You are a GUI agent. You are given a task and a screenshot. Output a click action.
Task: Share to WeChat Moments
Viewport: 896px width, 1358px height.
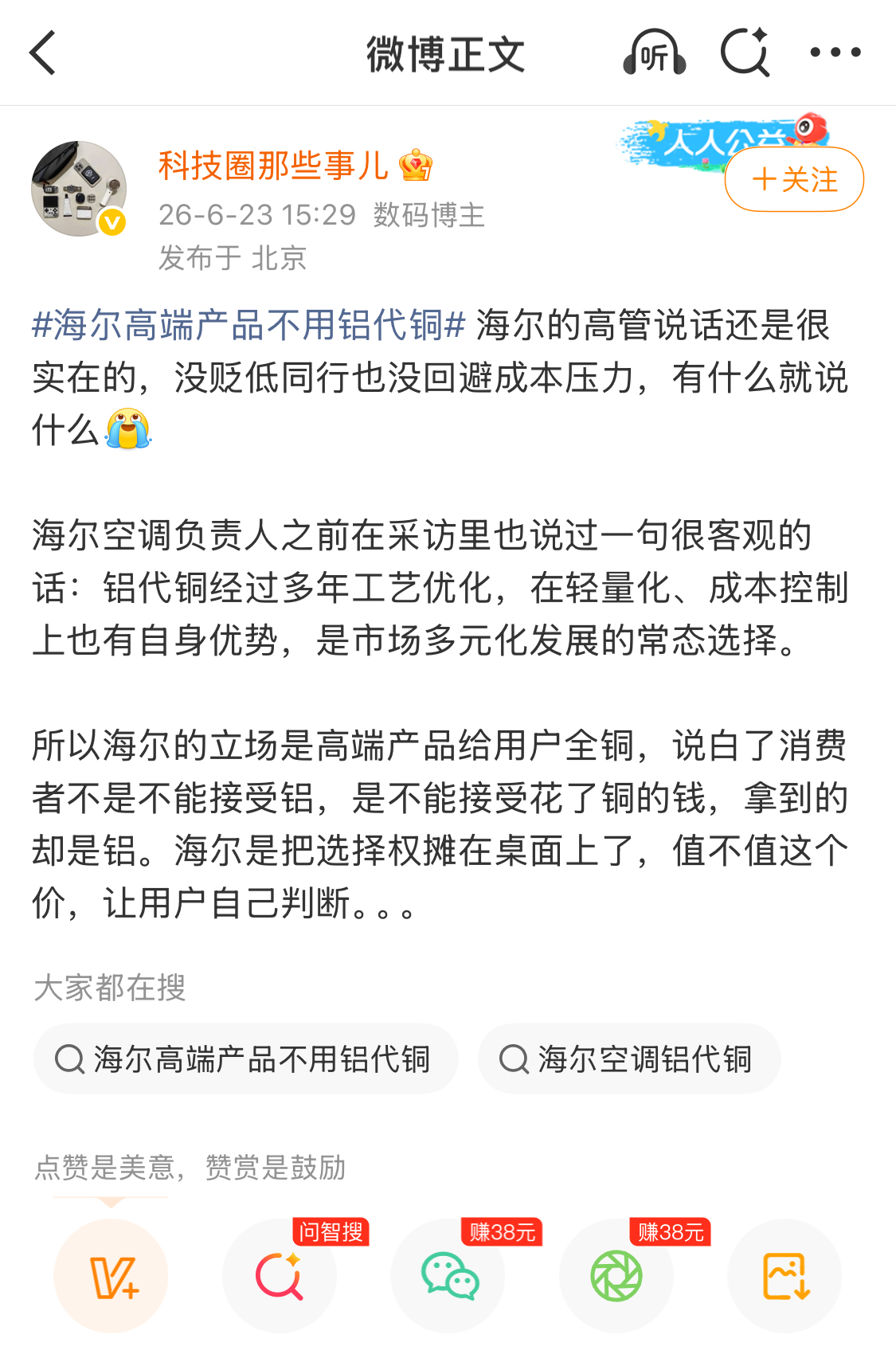click(616, 1275)
